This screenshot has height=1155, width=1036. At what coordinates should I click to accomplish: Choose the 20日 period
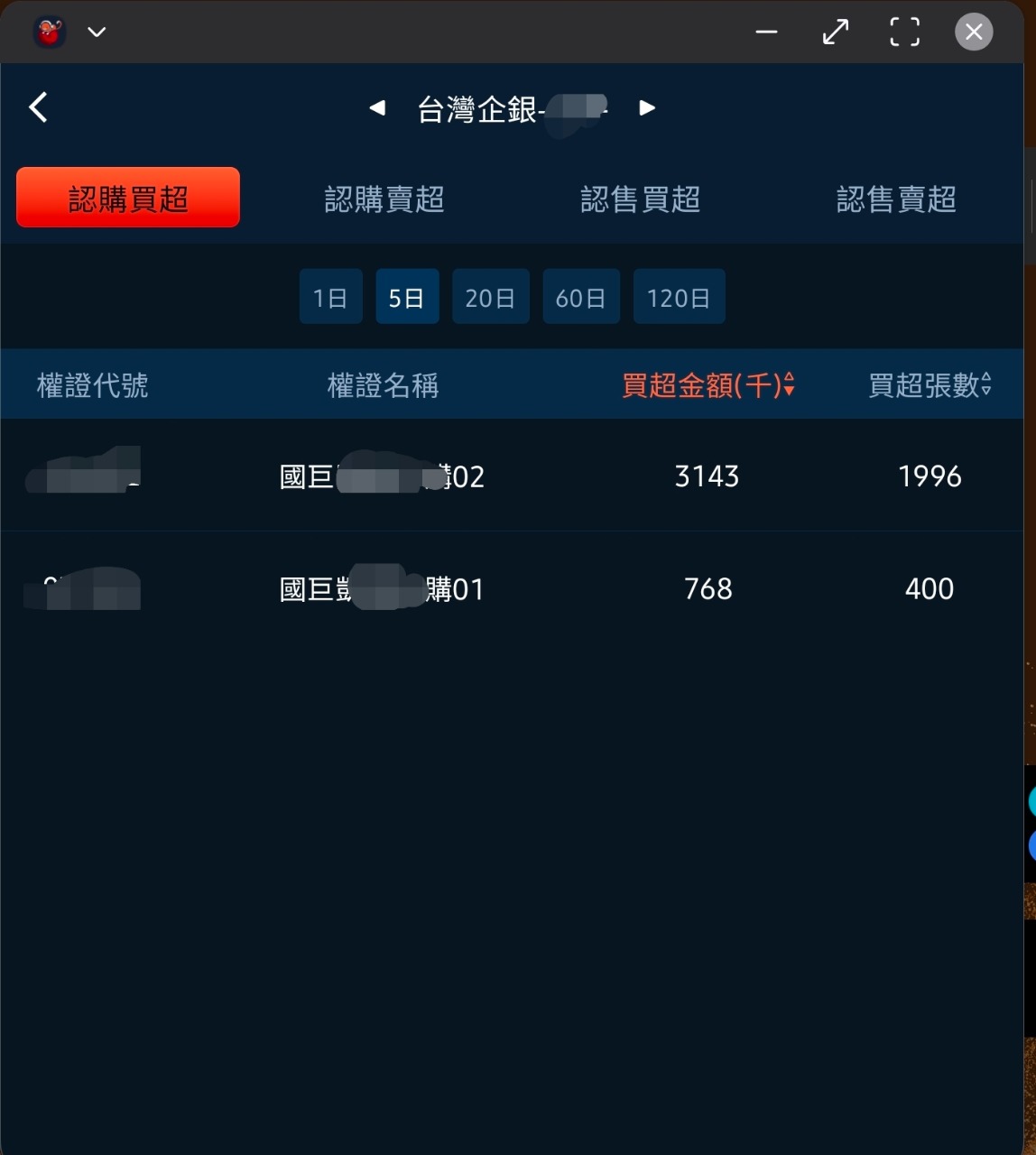tap(491, 297)
